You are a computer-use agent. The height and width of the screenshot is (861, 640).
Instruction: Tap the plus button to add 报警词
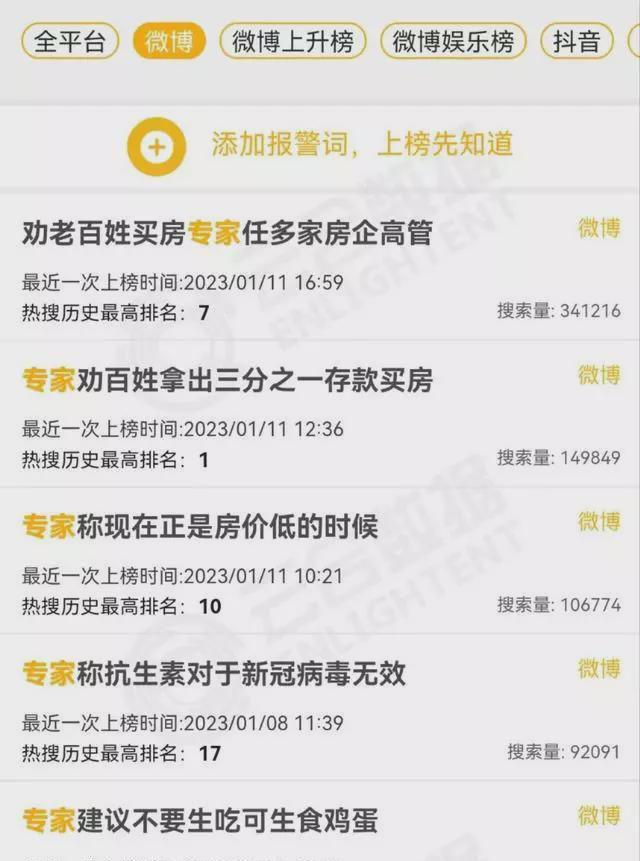pyautogui.click(x=156, y=146)
